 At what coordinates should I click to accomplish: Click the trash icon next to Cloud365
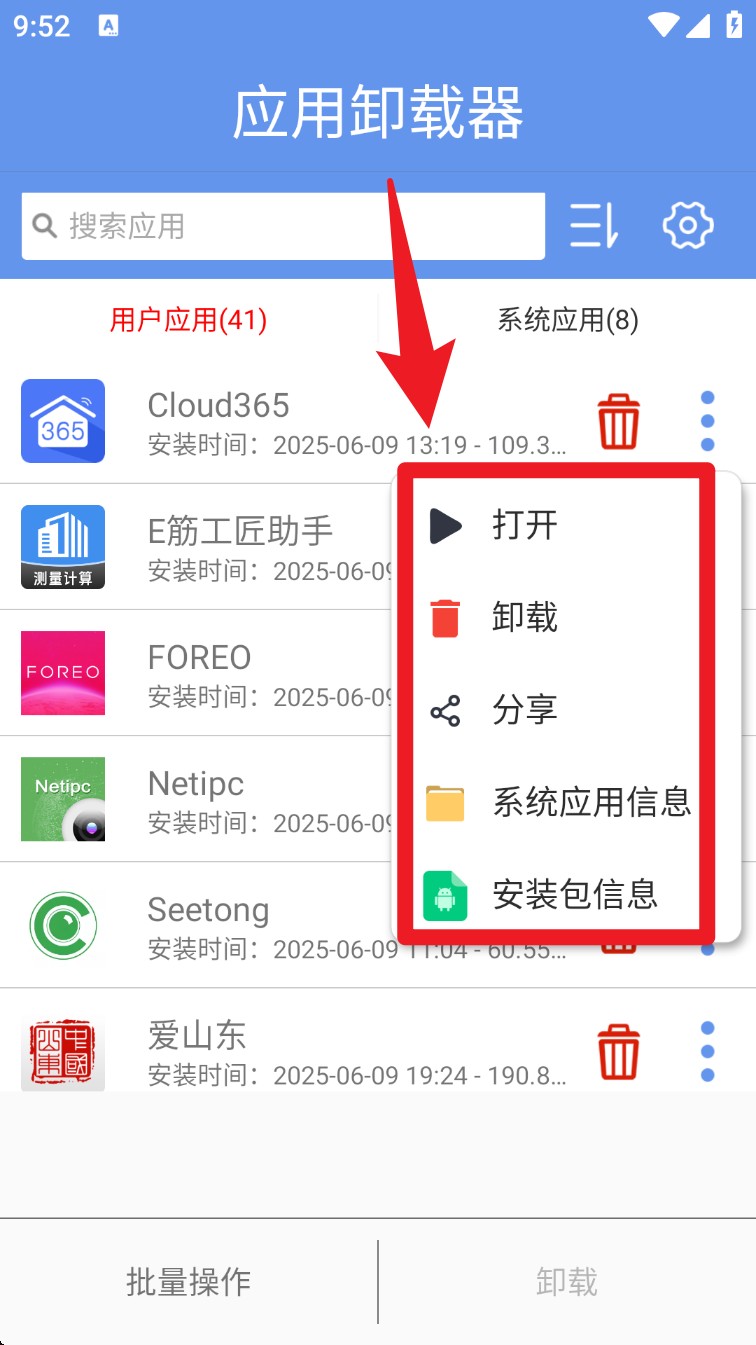coord(618,422)
